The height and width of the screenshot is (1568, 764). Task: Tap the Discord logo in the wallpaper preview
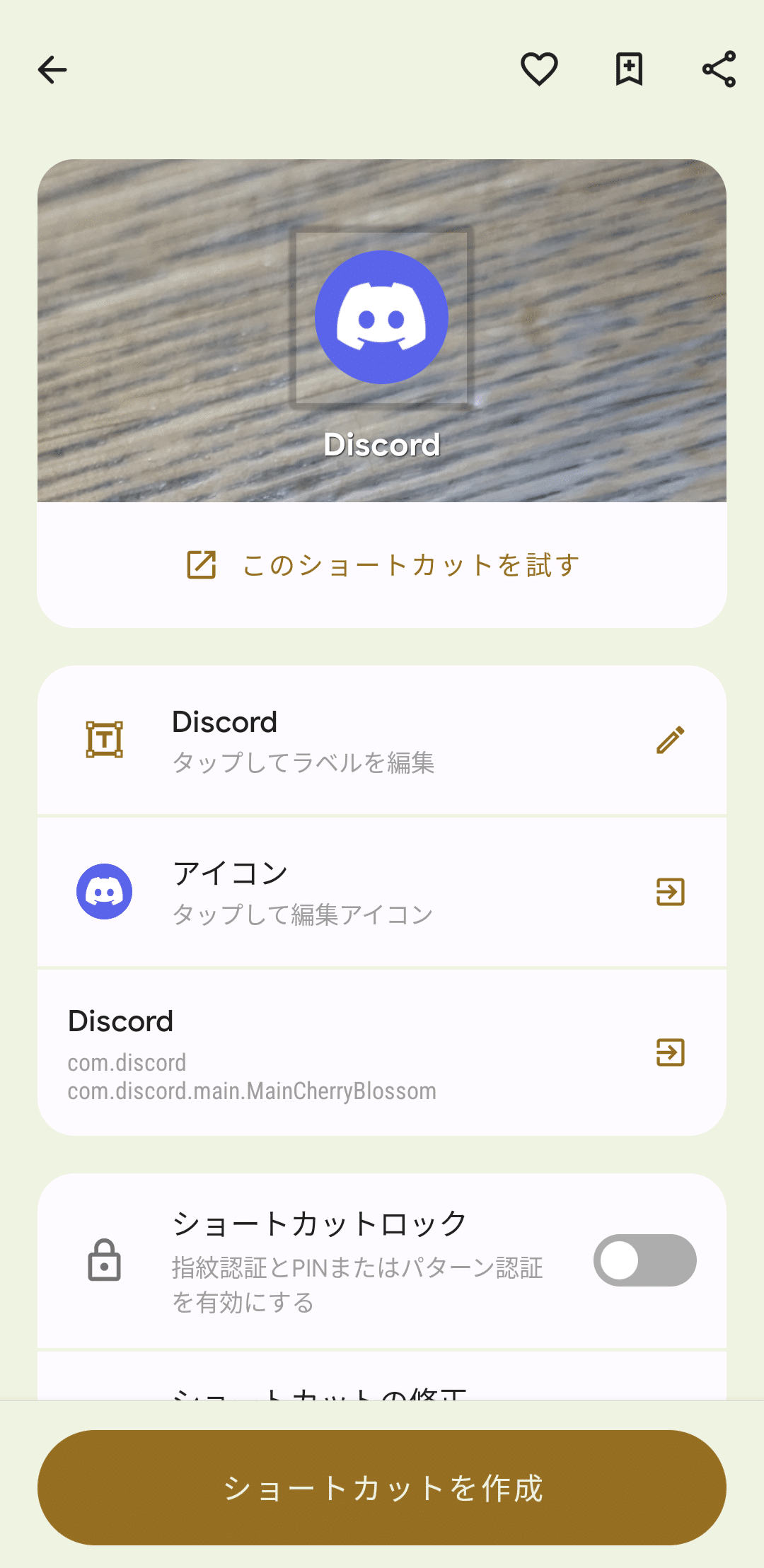tap(382, 318)
